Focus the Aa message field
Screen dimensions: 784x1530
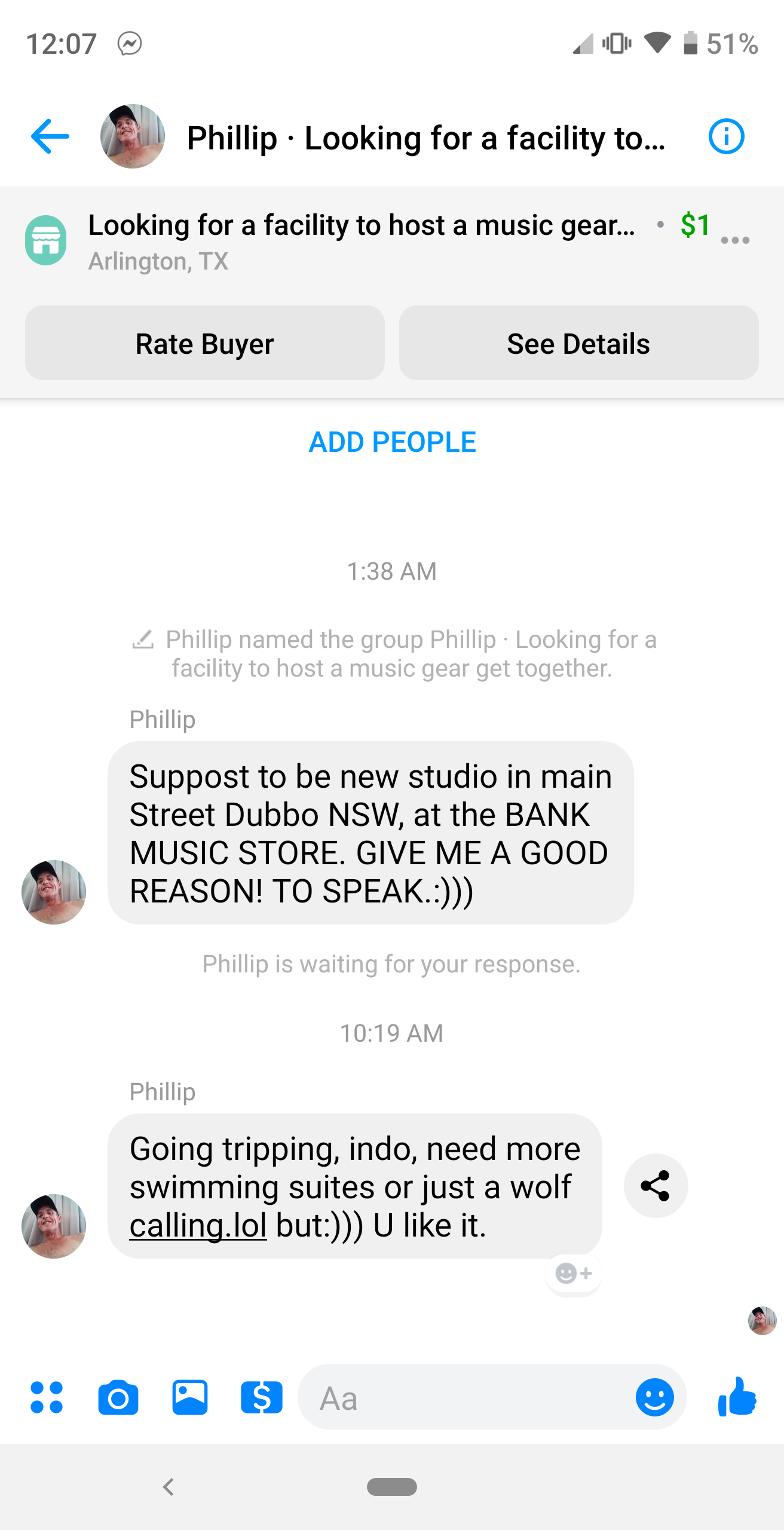pos(466,1397)
